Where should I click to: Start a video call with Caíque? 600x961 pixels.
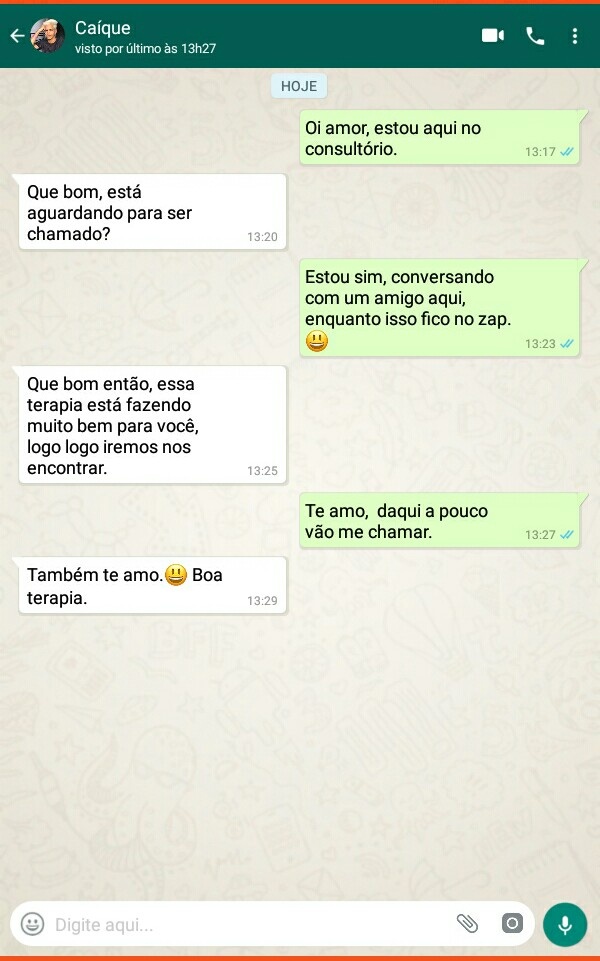[493, 36]
